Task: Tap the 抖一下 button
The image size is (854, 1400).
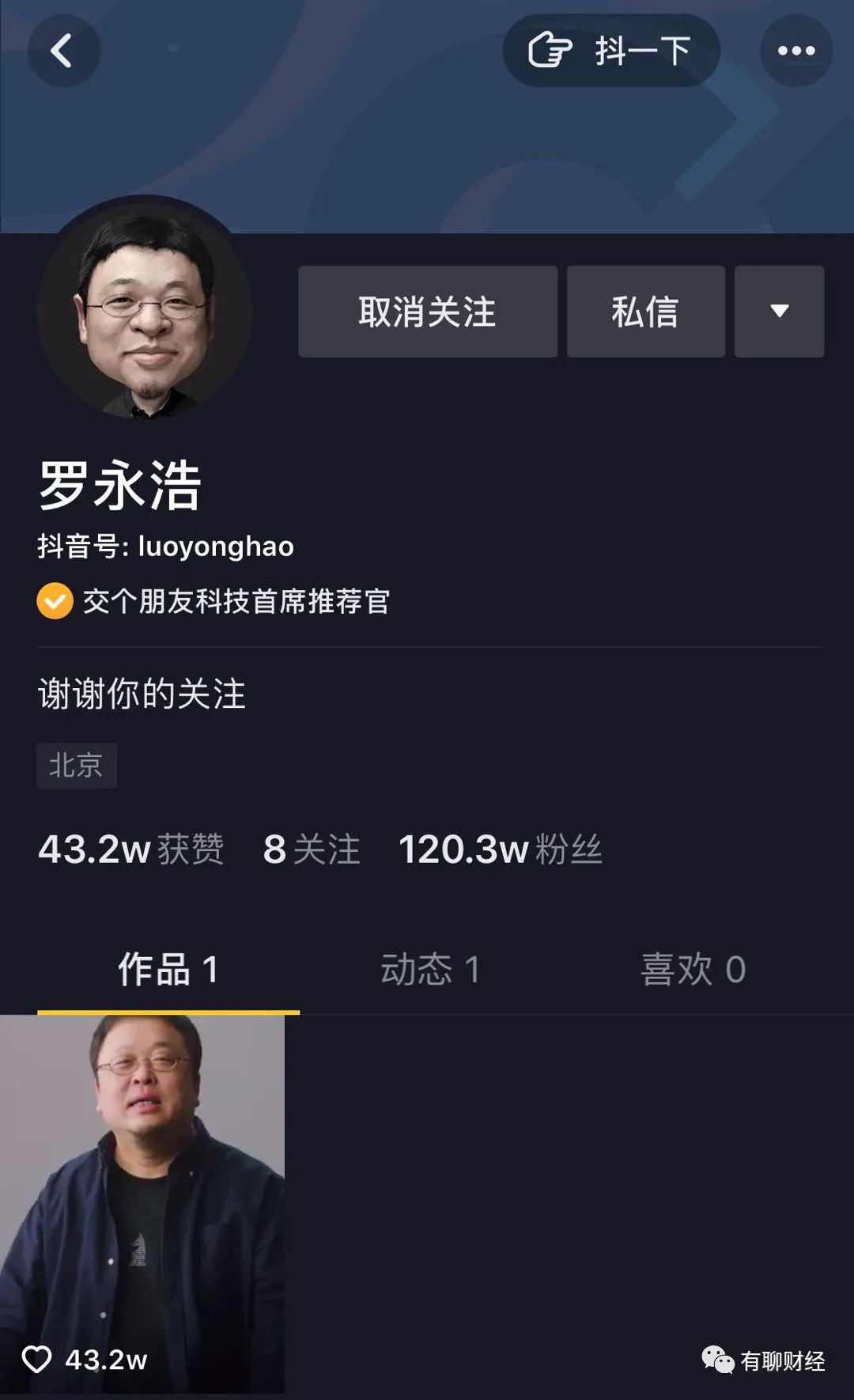Action: [611, 51]
